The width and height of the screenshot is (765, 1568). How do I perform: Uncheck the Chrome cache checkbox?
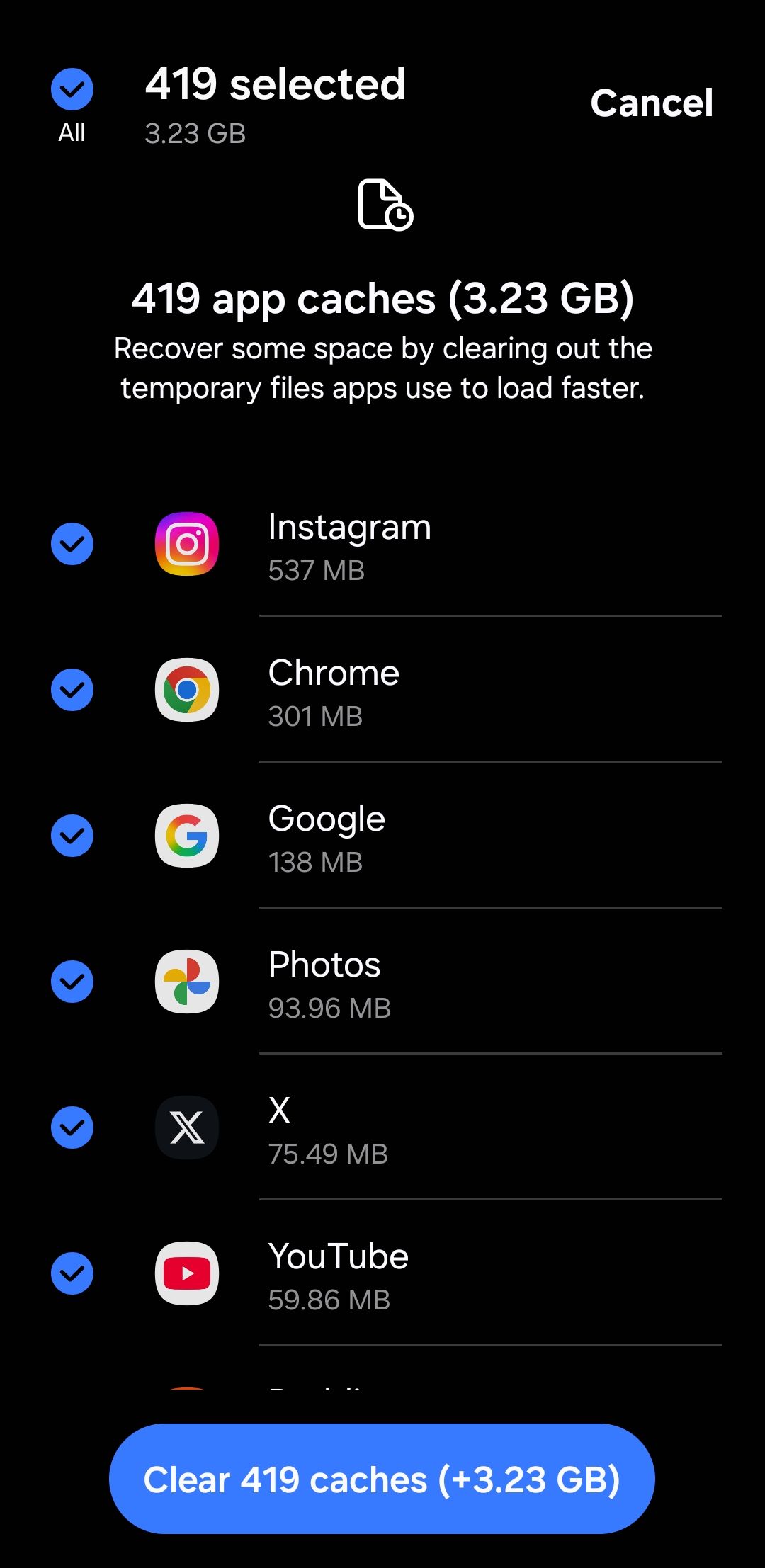click(72, 691)
